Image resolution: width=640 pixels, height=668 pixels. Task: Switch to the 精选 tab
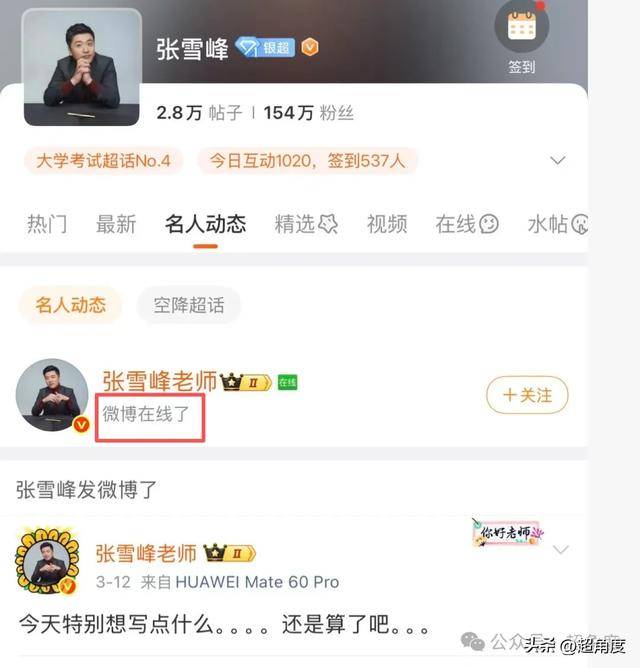306,224
